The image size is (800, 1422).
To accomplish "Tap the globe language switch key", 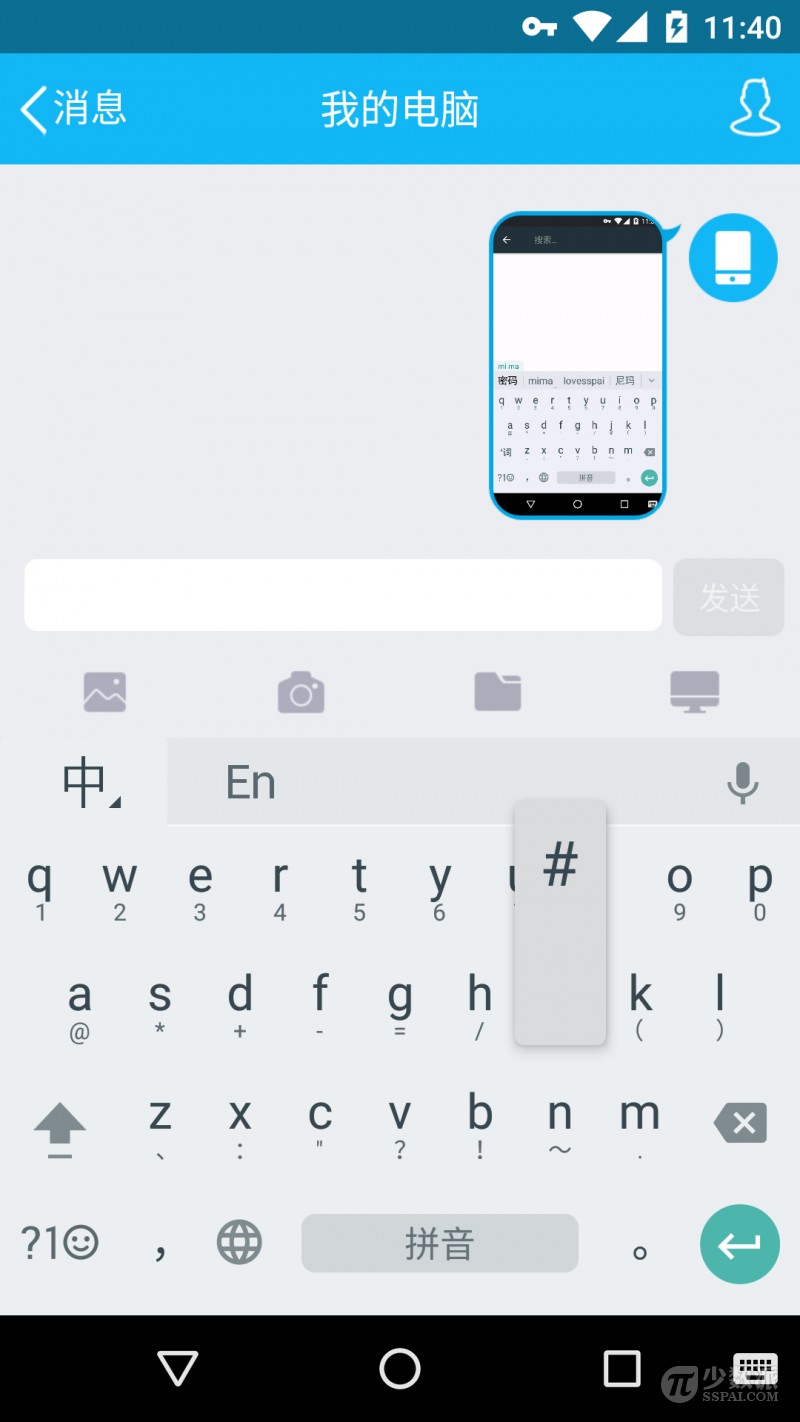I will [x=239, y=1243].
